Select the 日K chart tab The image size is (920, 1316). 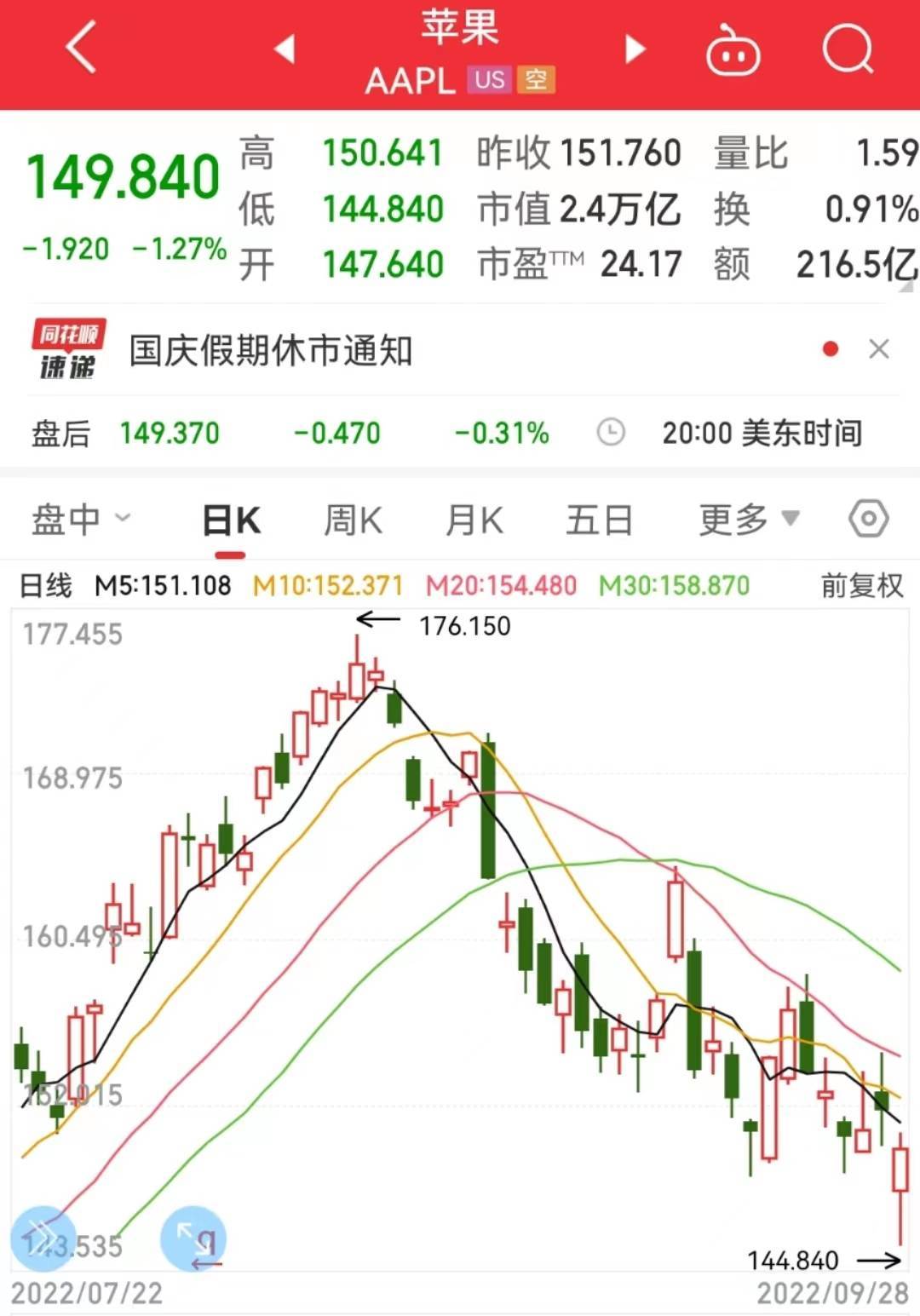231,520
